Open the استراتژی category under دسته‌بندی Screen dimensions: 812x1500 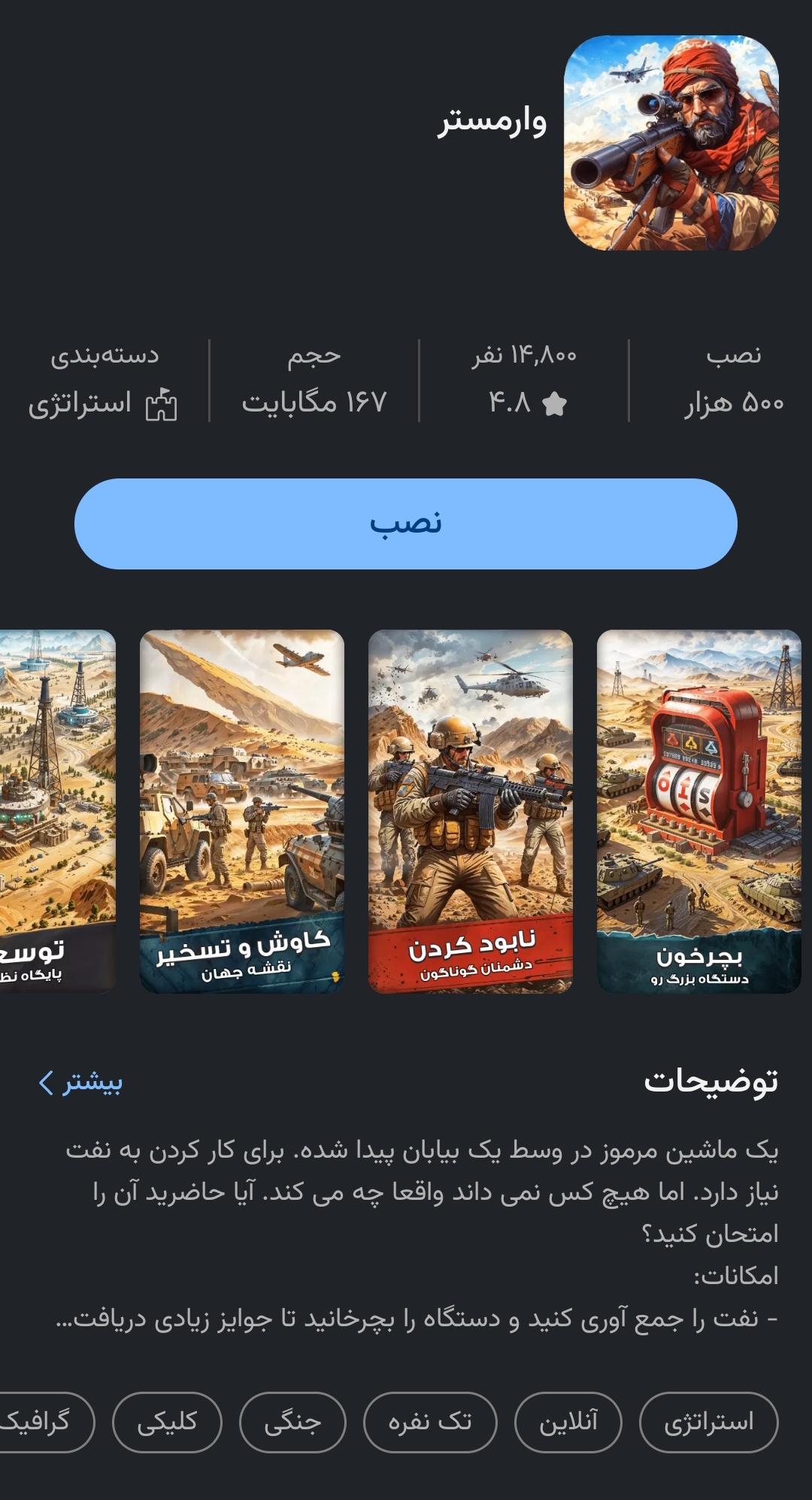[x=103, y=404]
